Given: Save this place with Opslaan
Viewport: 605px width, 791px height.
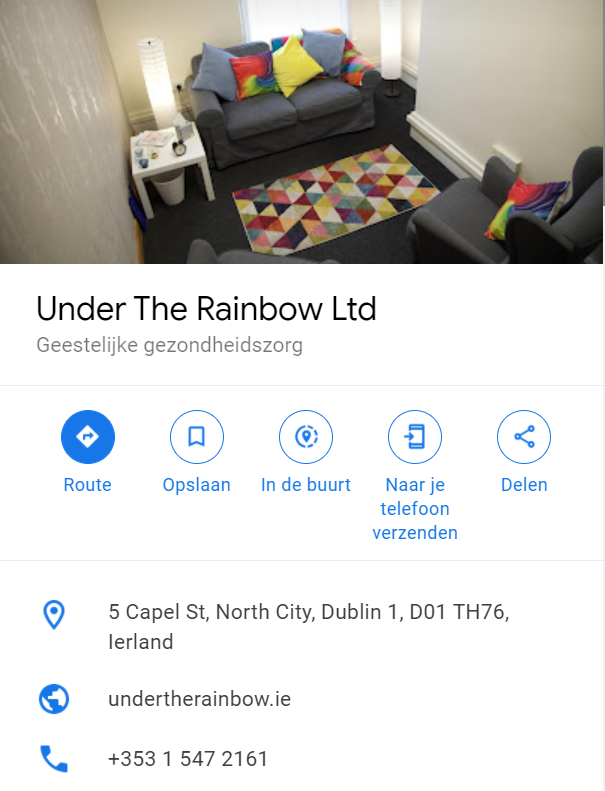Looking at the screenshot, I should point(197,437).
